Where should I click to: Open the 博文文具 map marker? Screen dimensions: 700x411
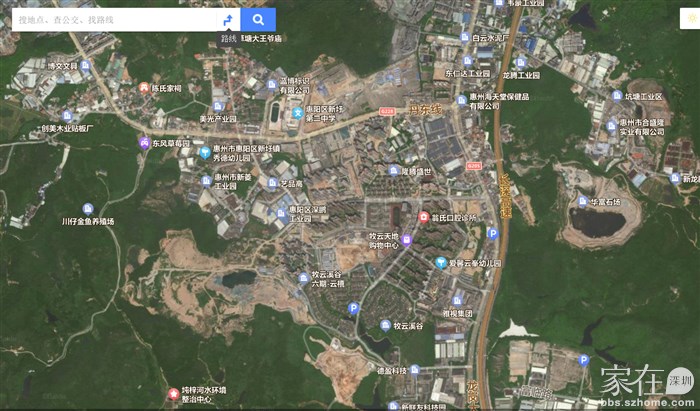click(85, 66)
